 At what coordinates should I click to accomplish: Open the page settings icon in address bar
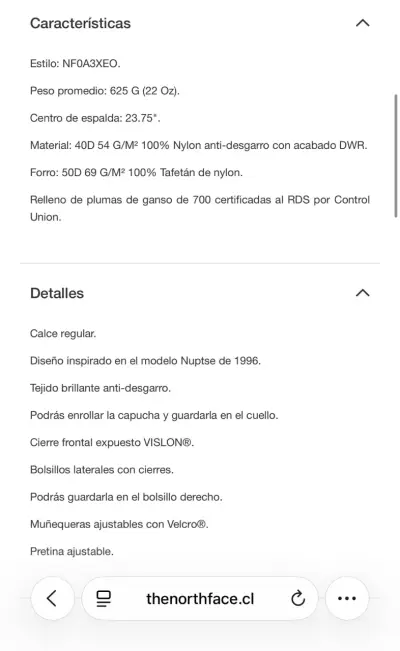103,599
